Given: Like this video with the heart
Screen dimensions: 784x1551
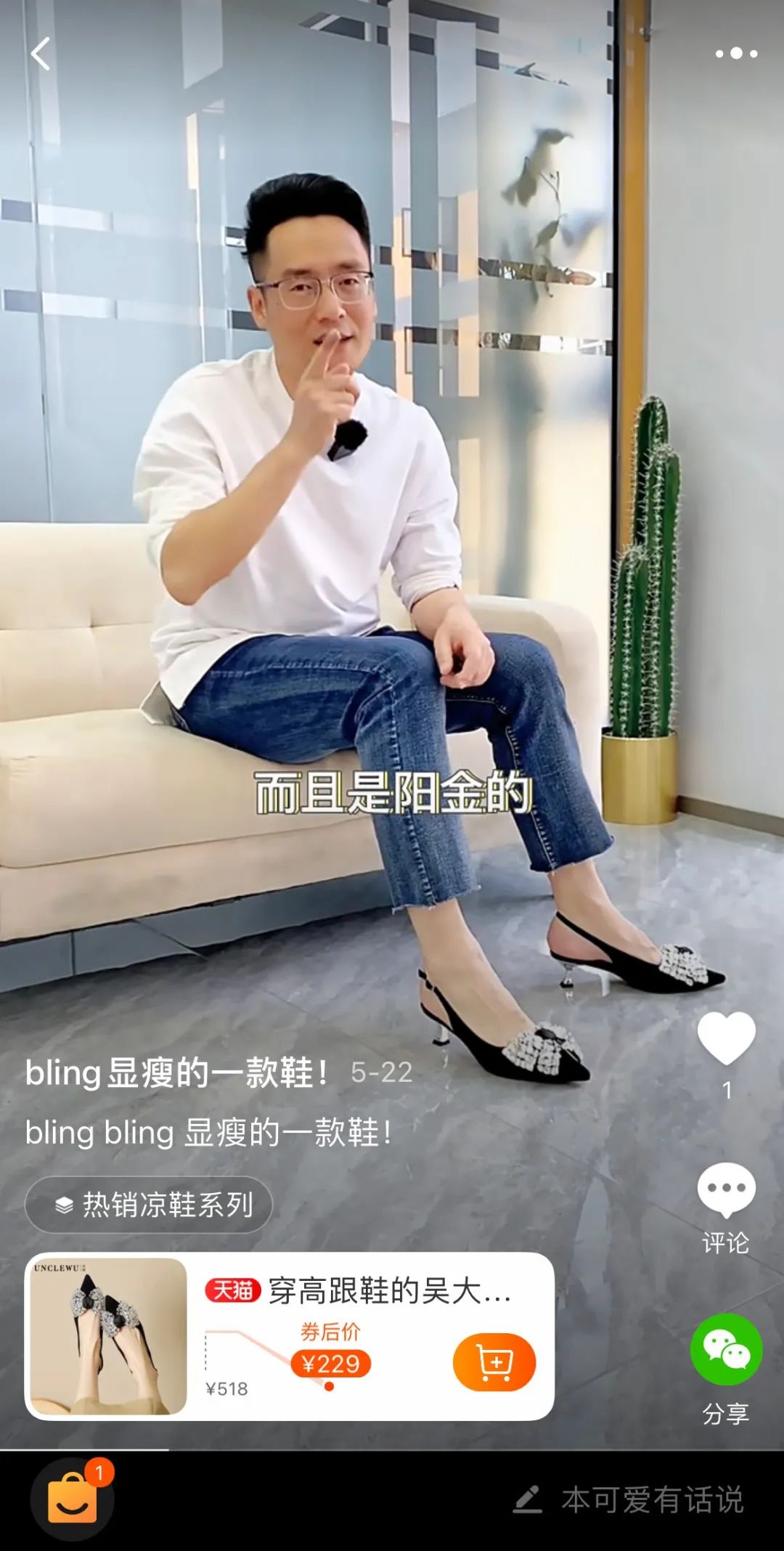Looking at the screenshot, I should point(726,1038).
